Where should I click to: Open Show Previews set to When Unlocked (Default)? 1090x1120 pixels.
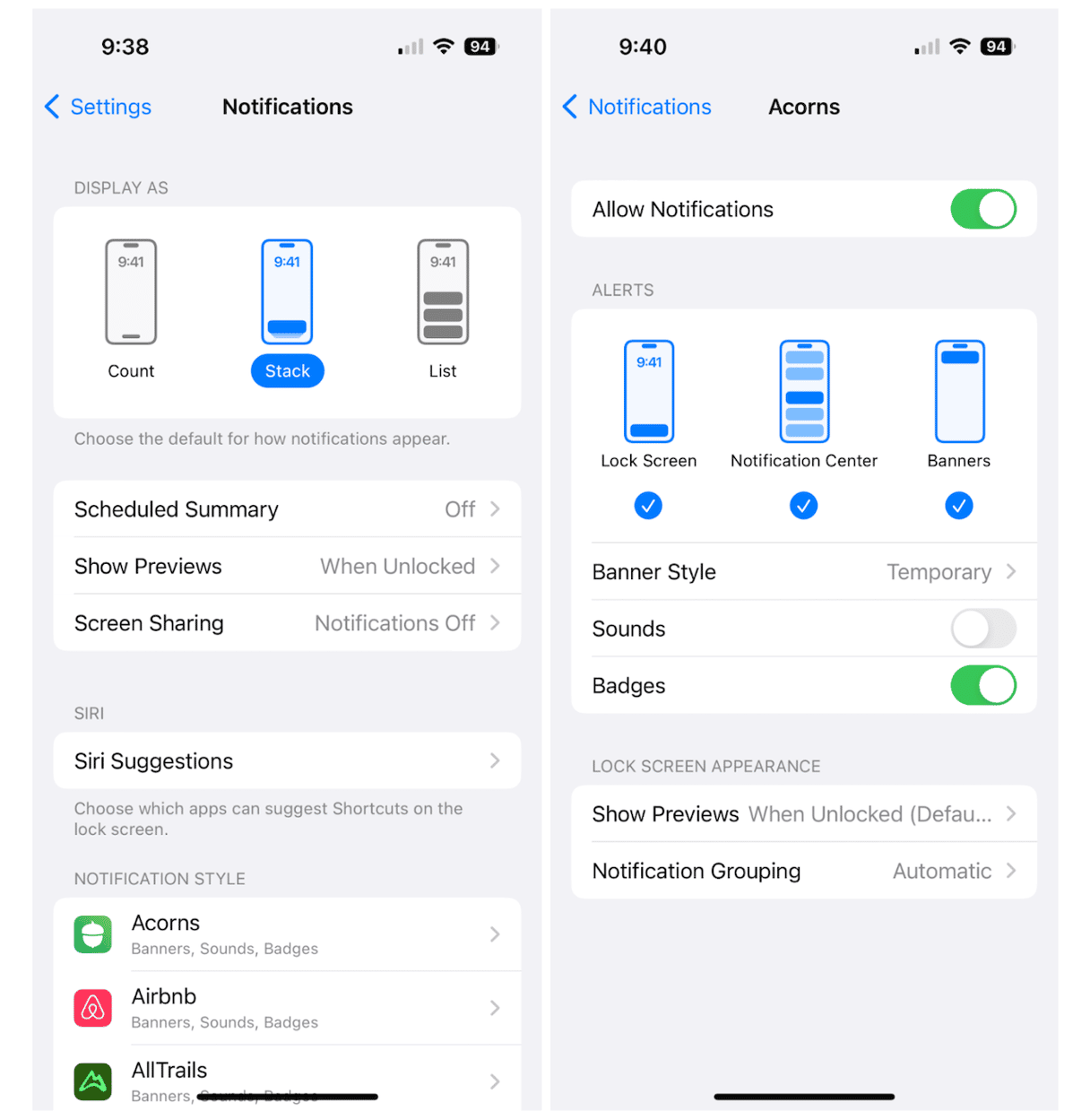coord(804,814)
